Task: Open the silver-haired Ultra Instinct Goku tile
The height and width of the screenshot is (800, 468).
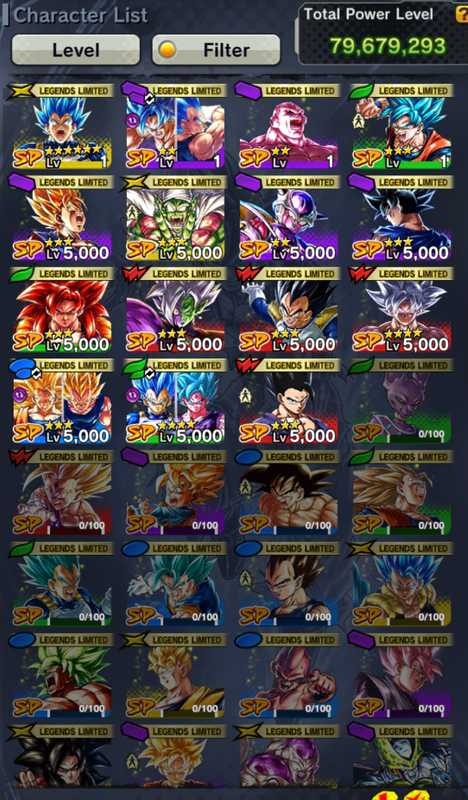Action: [401, 310]
